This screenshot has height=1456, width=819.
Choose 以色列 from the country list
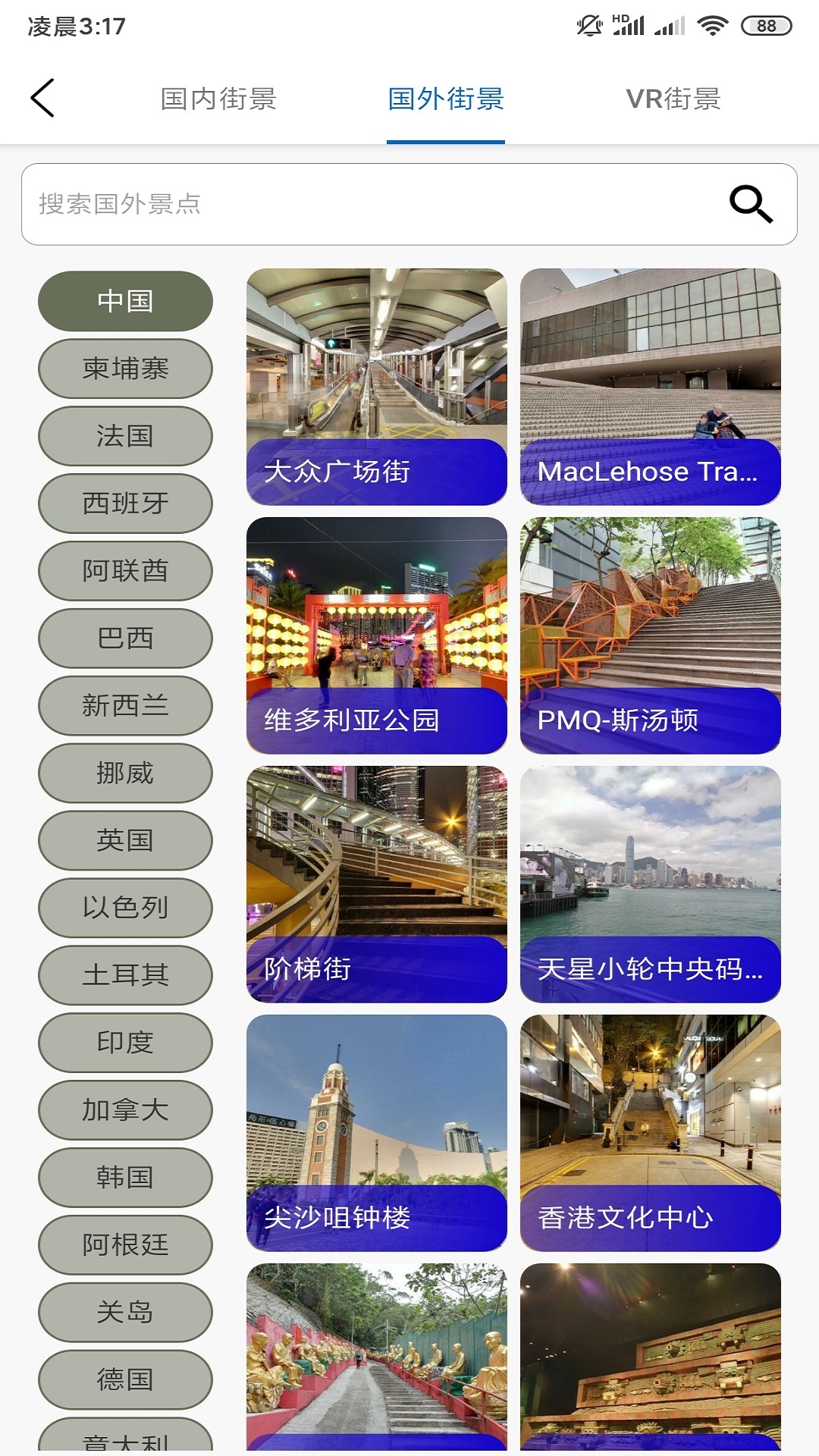pos(125,907)
